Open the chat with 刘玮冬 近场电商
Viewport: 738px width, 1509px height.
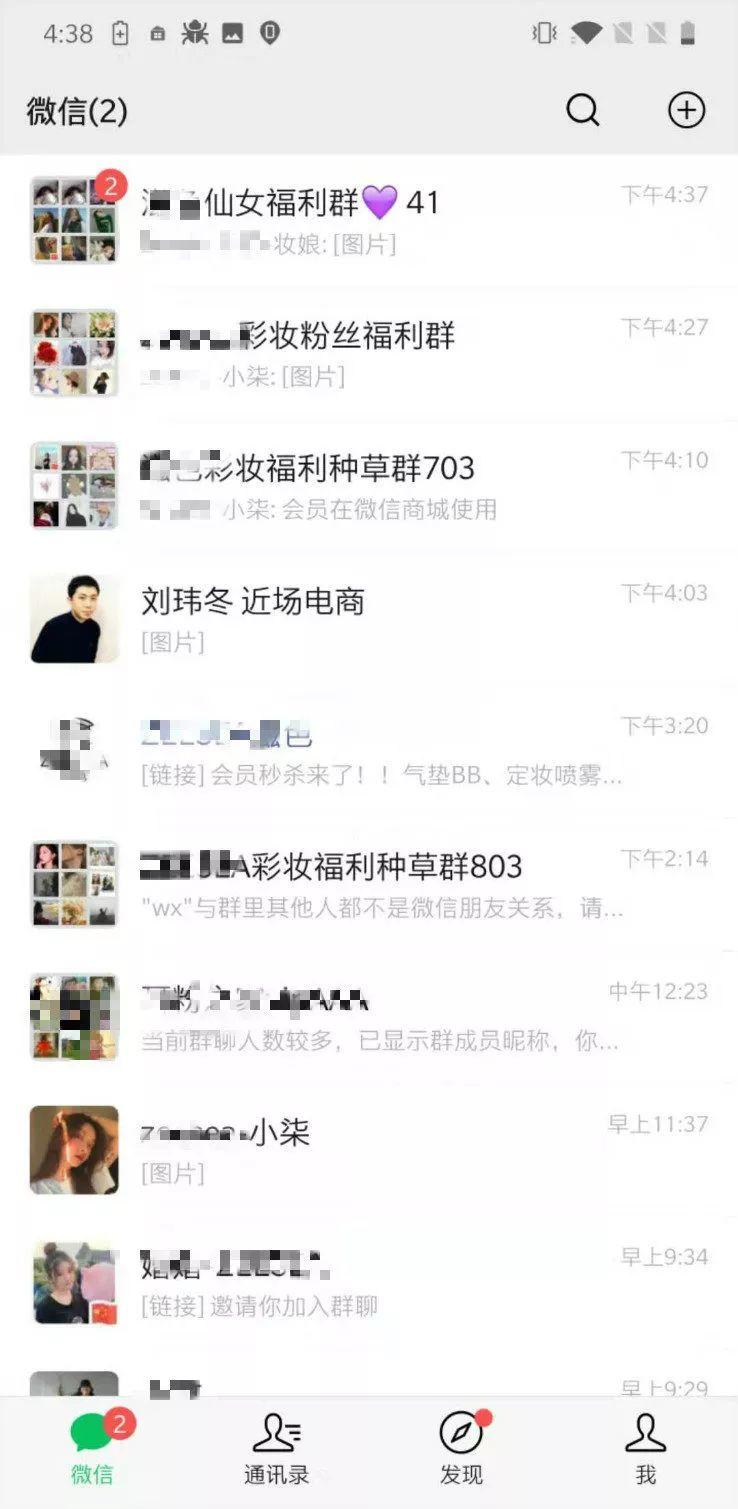(x=370, y=619)
